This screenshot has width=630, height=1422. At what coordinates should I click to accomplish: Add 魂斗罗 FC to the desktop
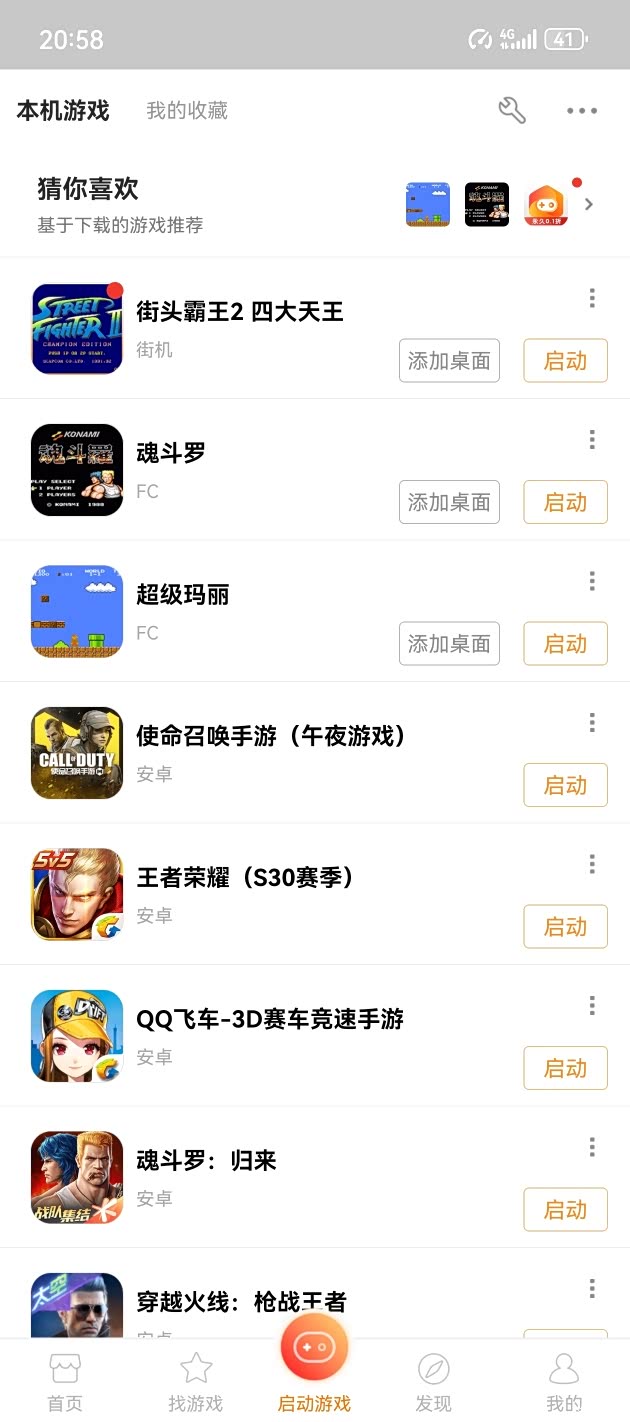tap(449, 502)
